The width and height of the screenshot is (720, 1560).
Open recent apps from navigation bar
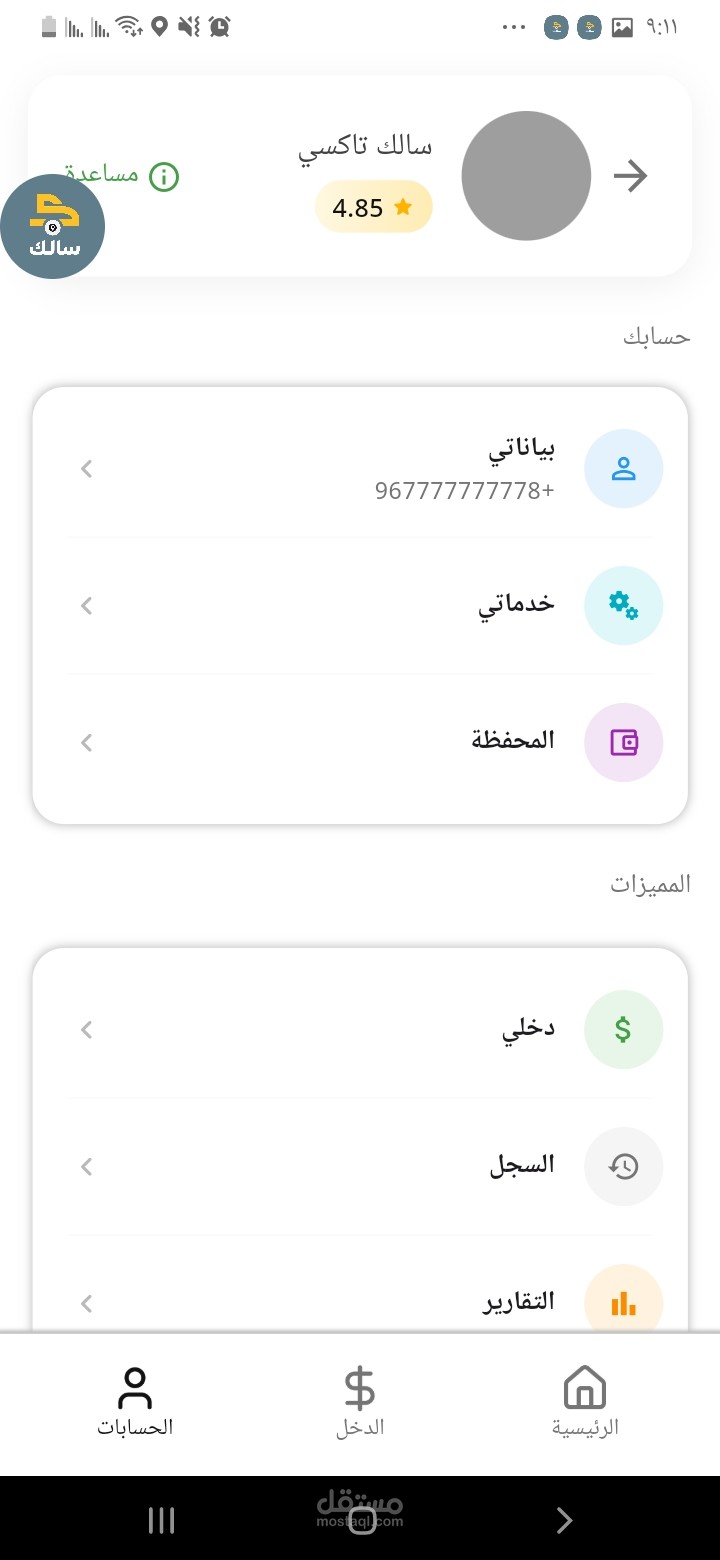(161, 1521)
